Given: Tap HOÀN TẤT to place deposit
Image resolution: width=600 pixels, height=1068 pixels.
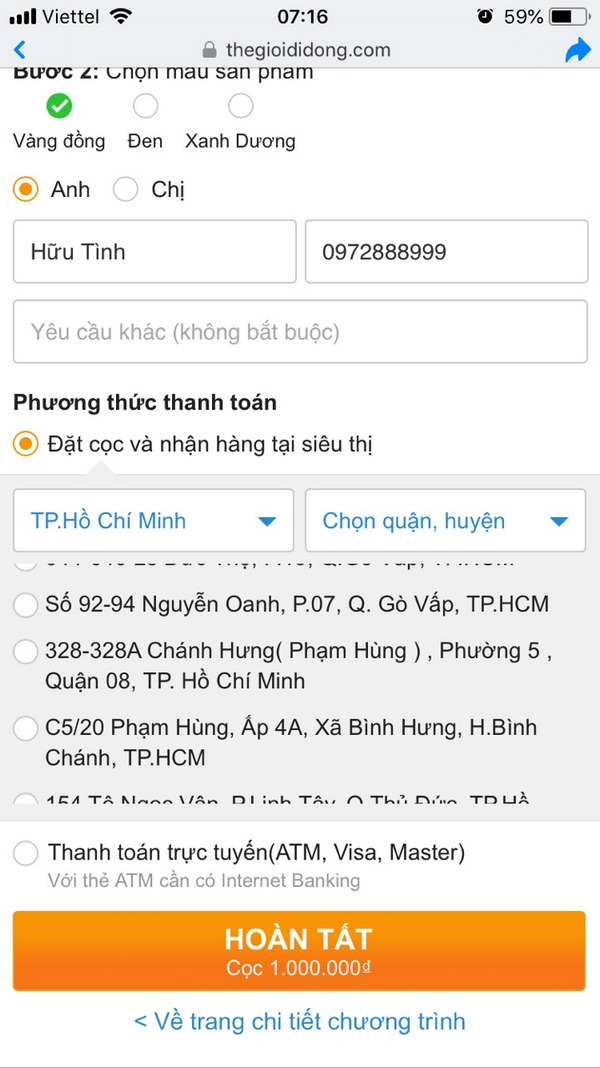Looking at the screenshot, I should [299, 951].
